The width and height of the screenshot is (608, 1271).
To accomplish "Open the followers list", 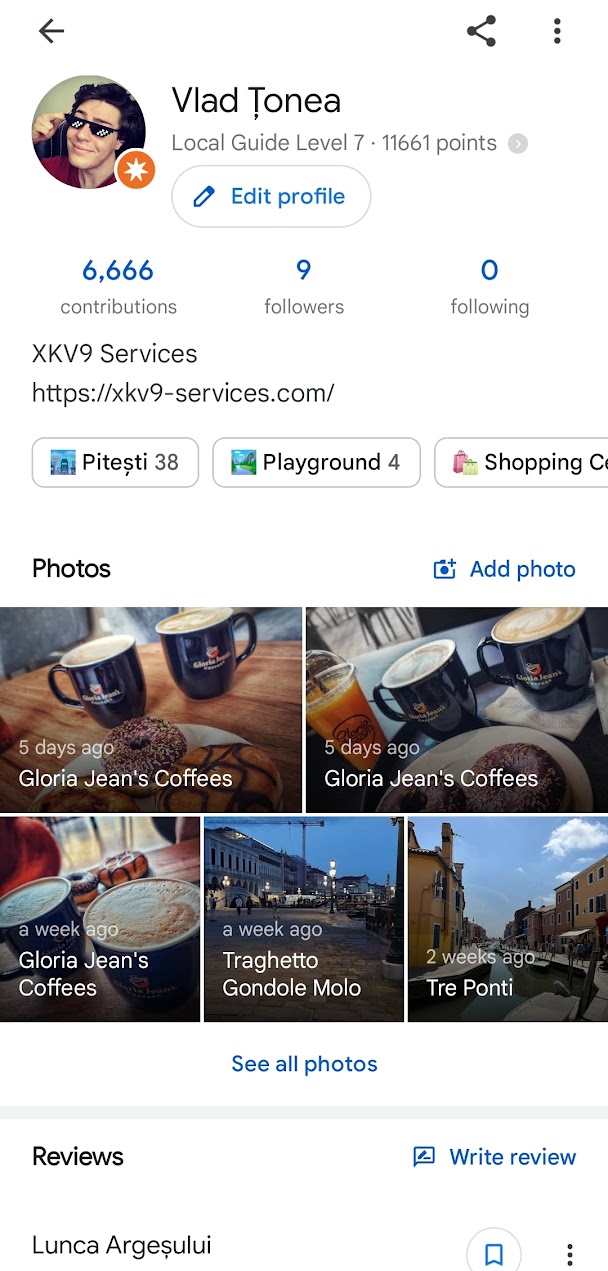I will [304, 285].
